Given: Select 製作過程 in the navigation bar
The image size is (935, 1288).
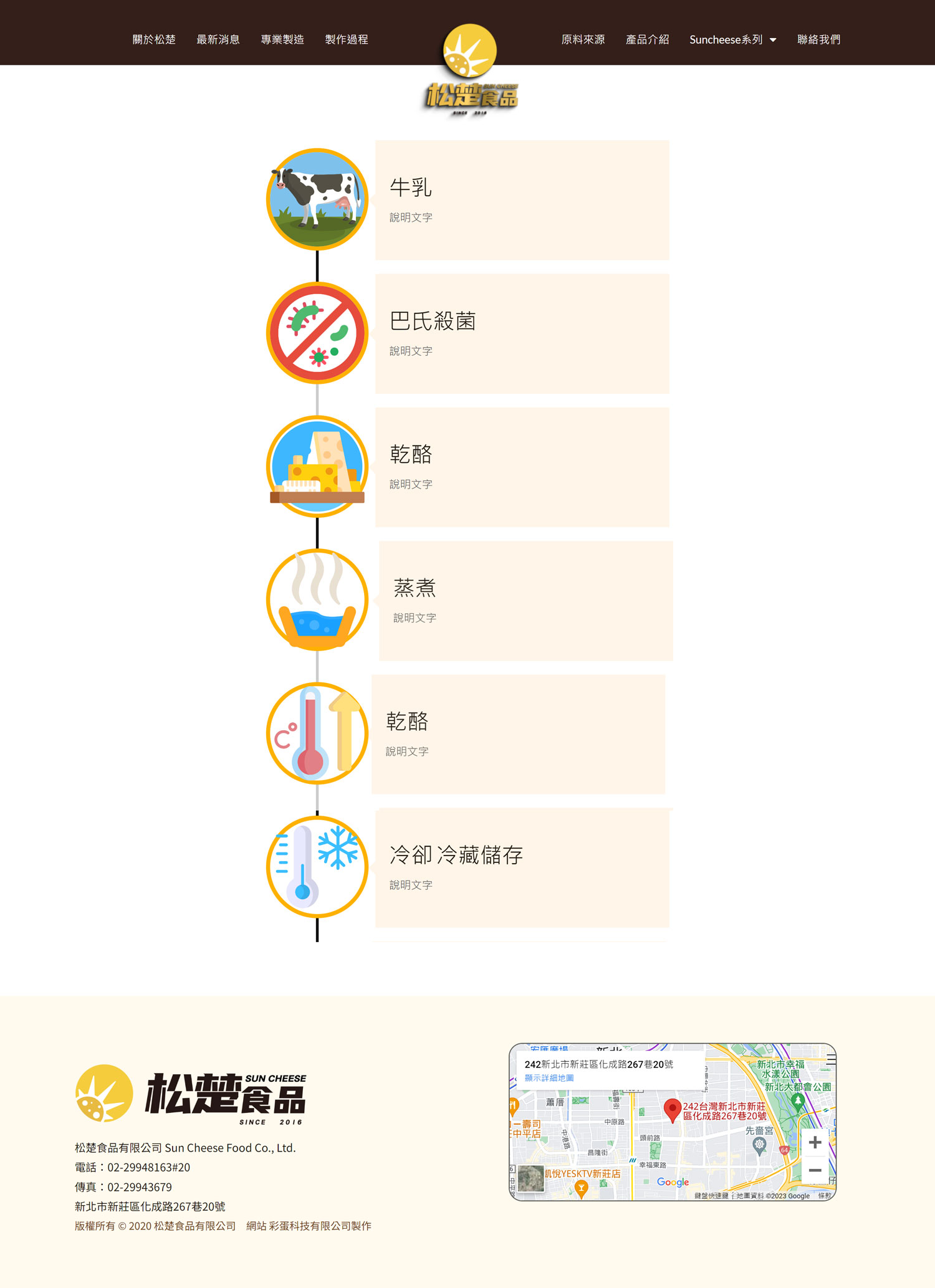Looking at the screenshot, I should pyautogui.click(x=347, y=40).
